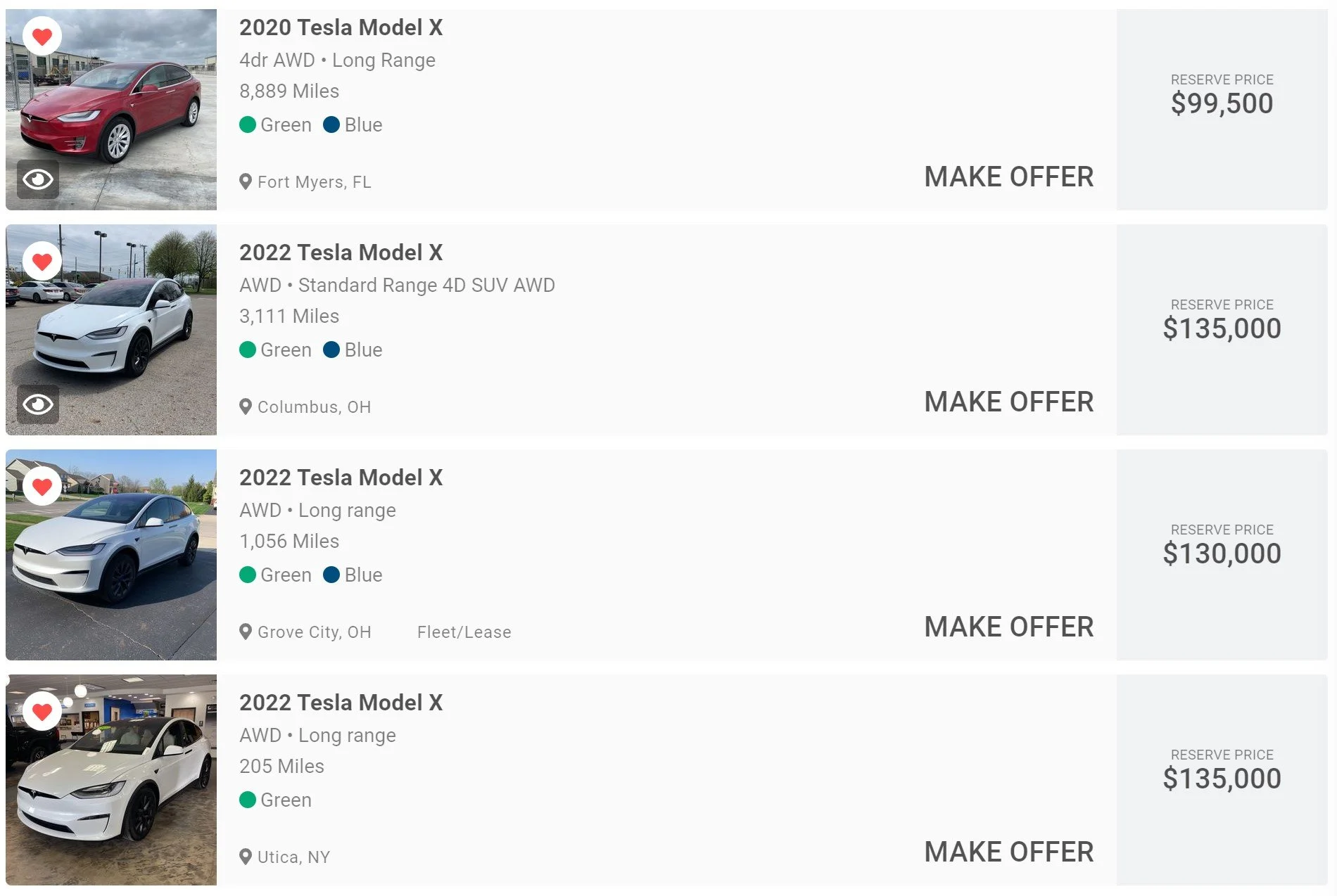Tap the eye icon on Fort Myers listing
The width and height of the screenshot is (1337, 896).
click(38, 179)
